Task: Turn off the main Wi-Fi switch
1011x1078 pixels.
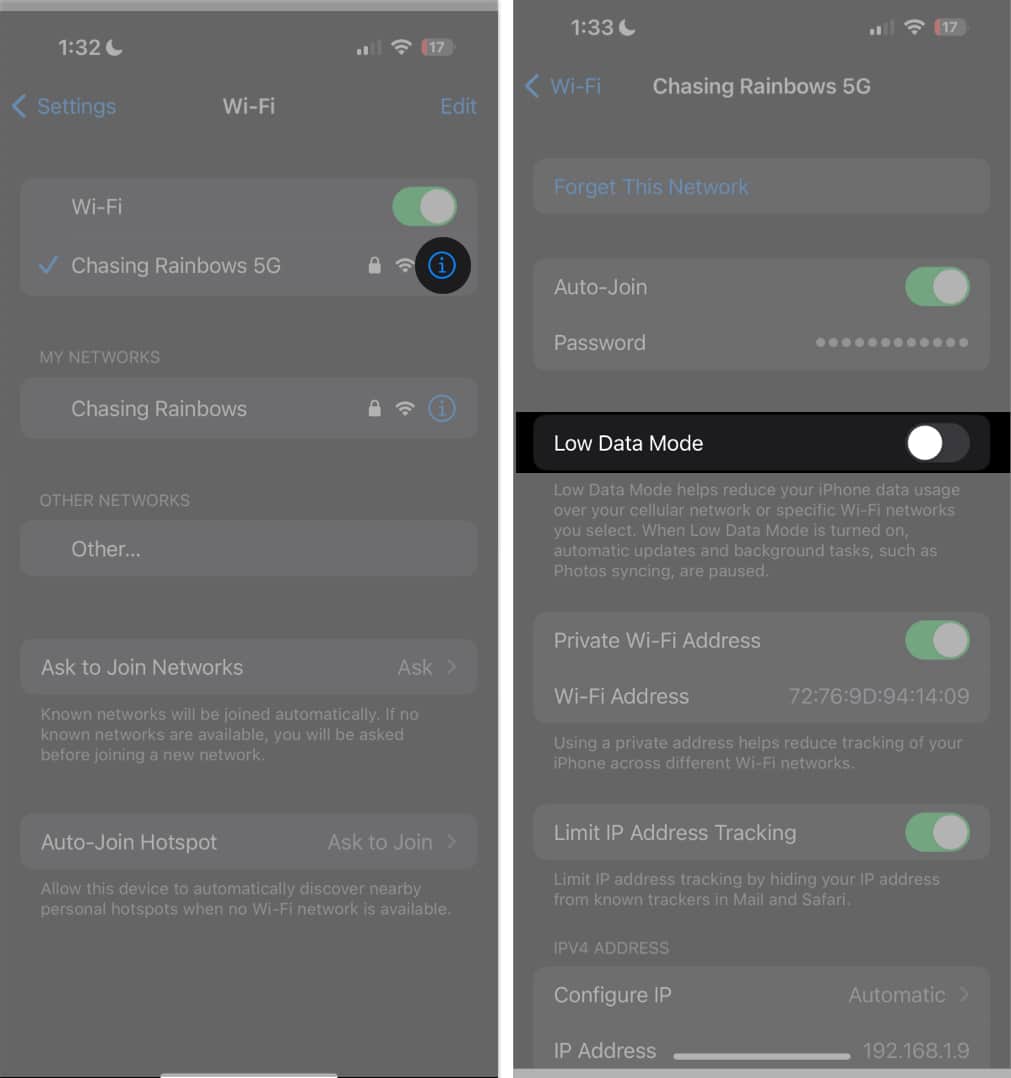Action: (x=424, y=207)
